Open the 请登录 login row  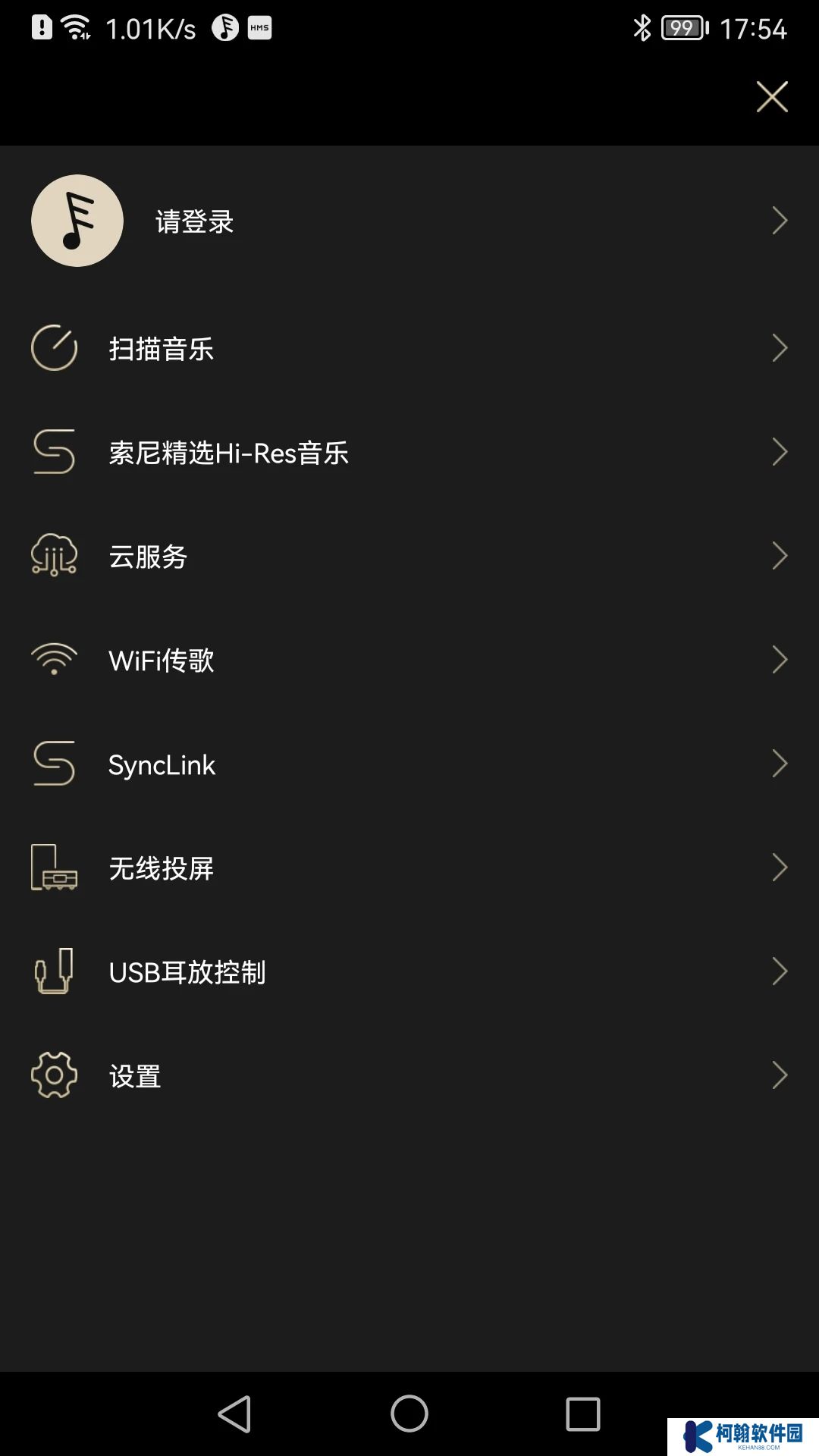pyautogui.click(x=409, y=221)
